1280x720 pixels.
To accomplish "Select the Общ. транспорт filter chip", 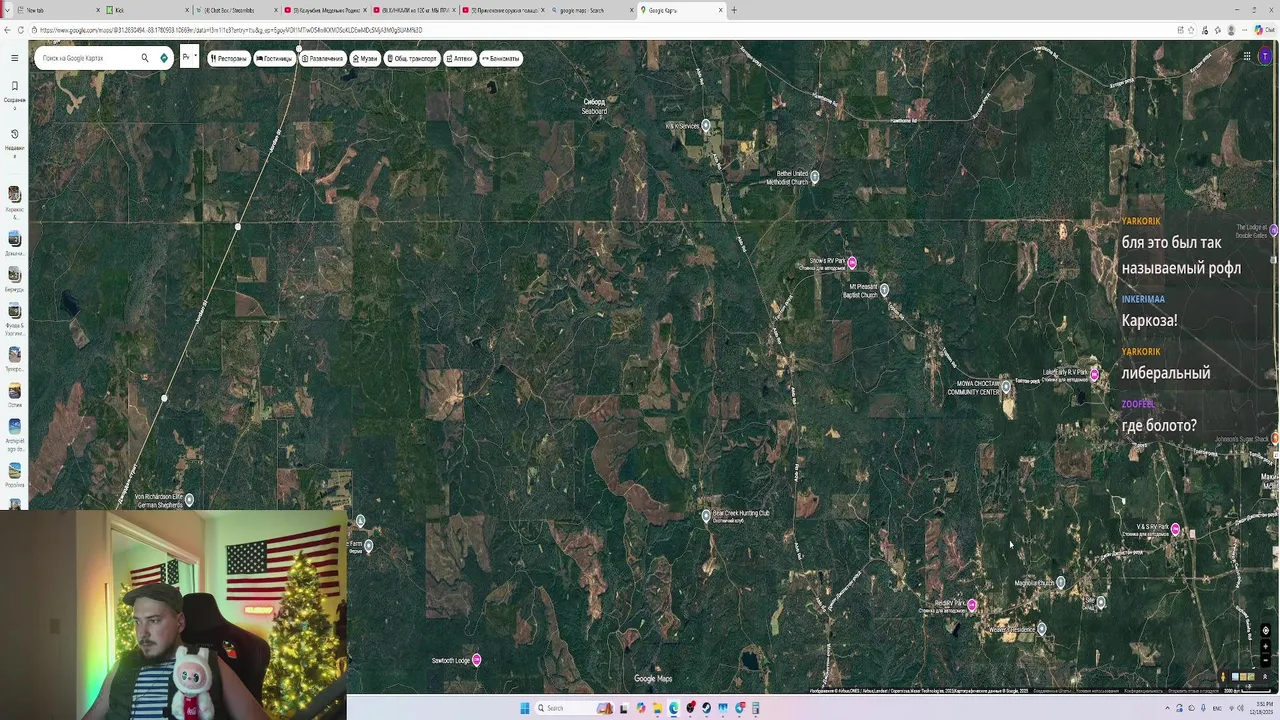I will (x=412, y=58).
